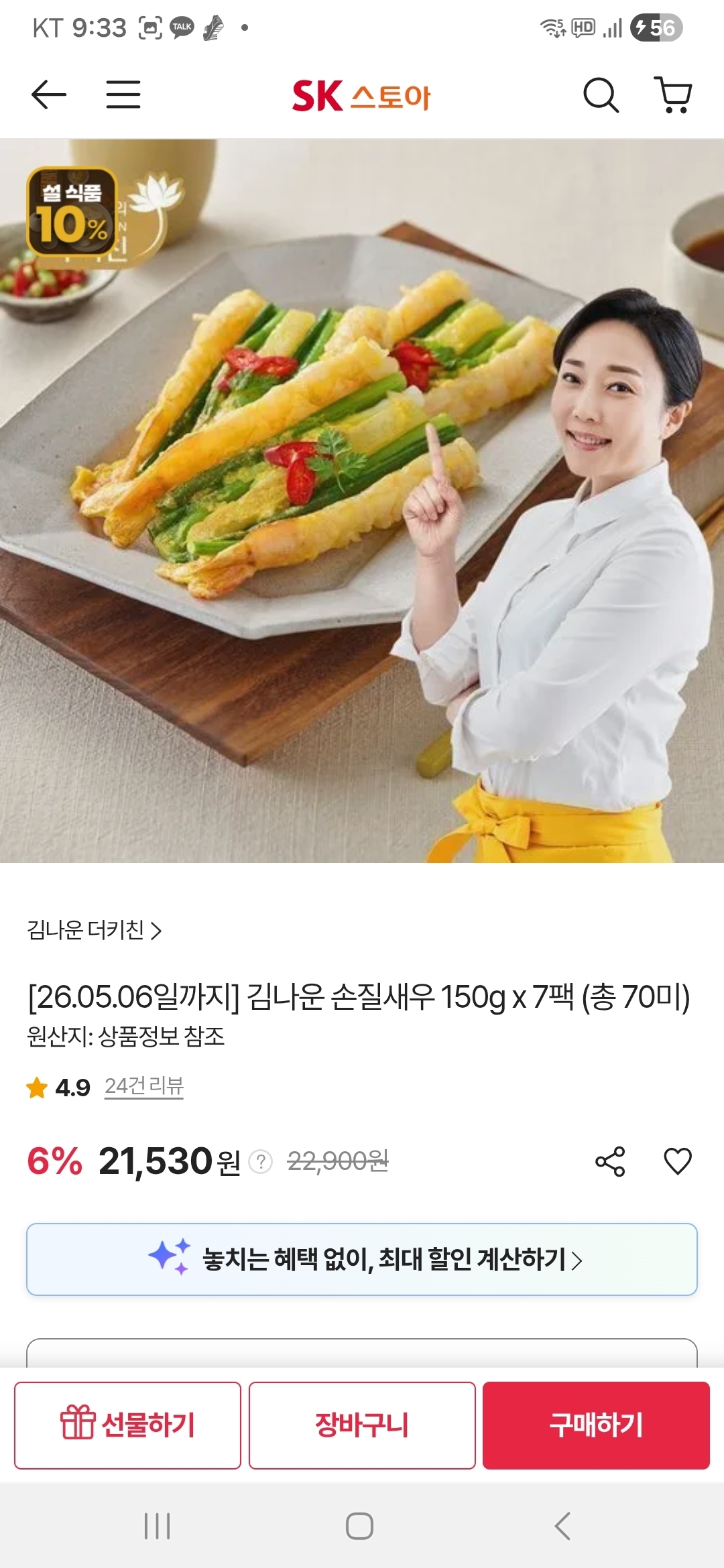Toggle the heart wishlist icon
The height and width of the screenshot is (1568, 724).
click(x=677, y=1161)
